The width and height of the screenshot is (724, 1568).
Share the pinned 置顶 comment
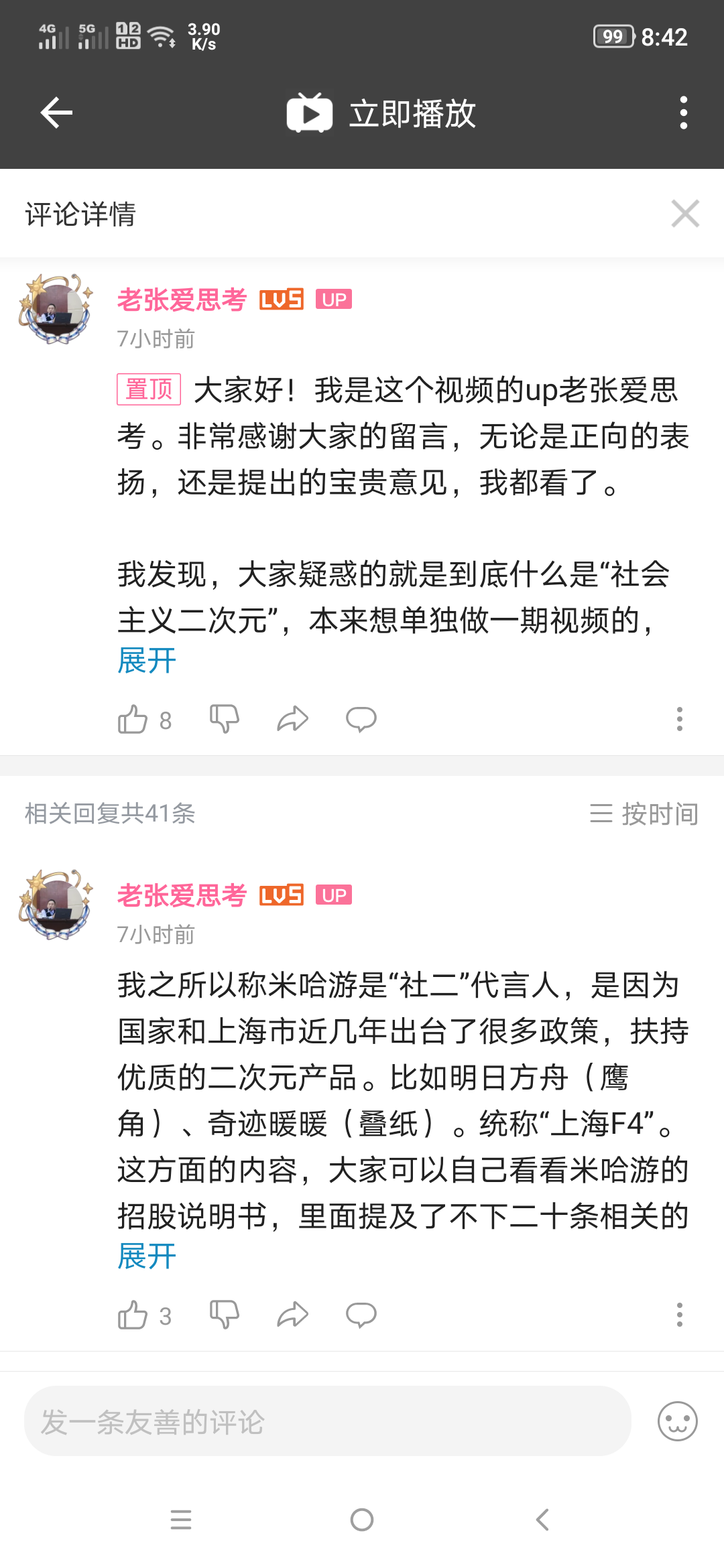click(x=292, y=720)
